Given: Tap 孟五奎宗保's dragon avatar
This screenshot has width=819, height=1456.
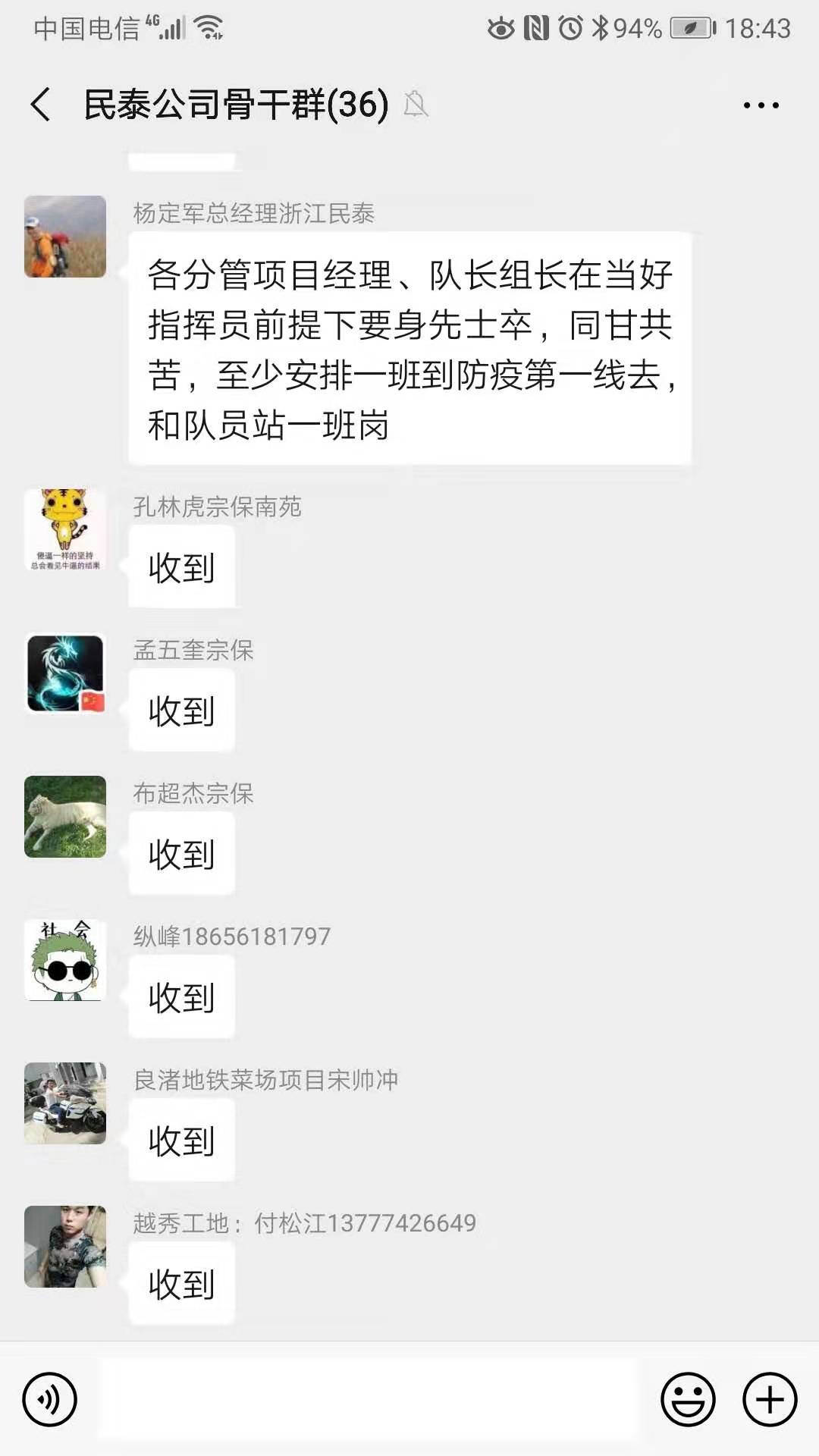Looking at the screenshot, I should (65, 673).
